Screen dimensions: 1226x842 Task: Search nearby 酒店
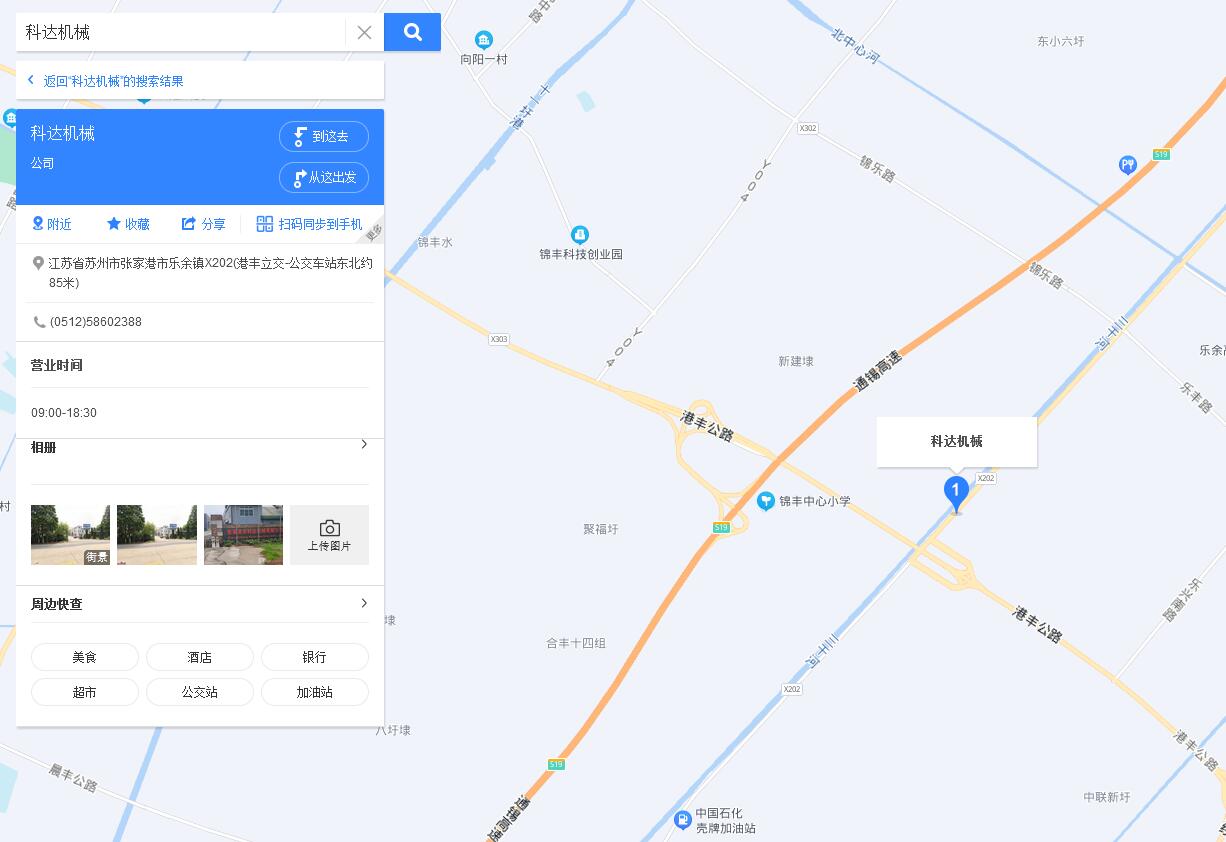coord(200,657)
